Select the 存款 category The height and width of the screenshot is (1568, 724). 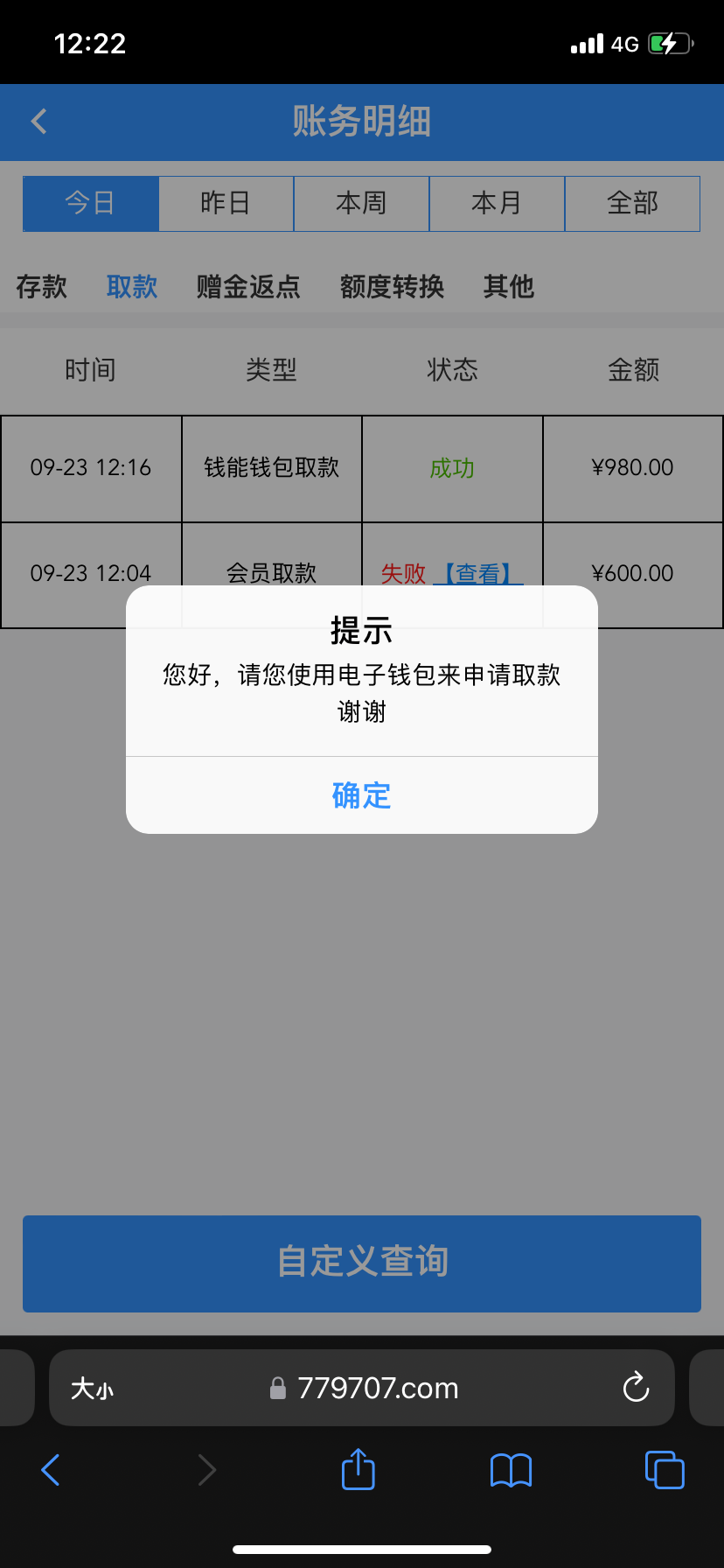point(42,287)
